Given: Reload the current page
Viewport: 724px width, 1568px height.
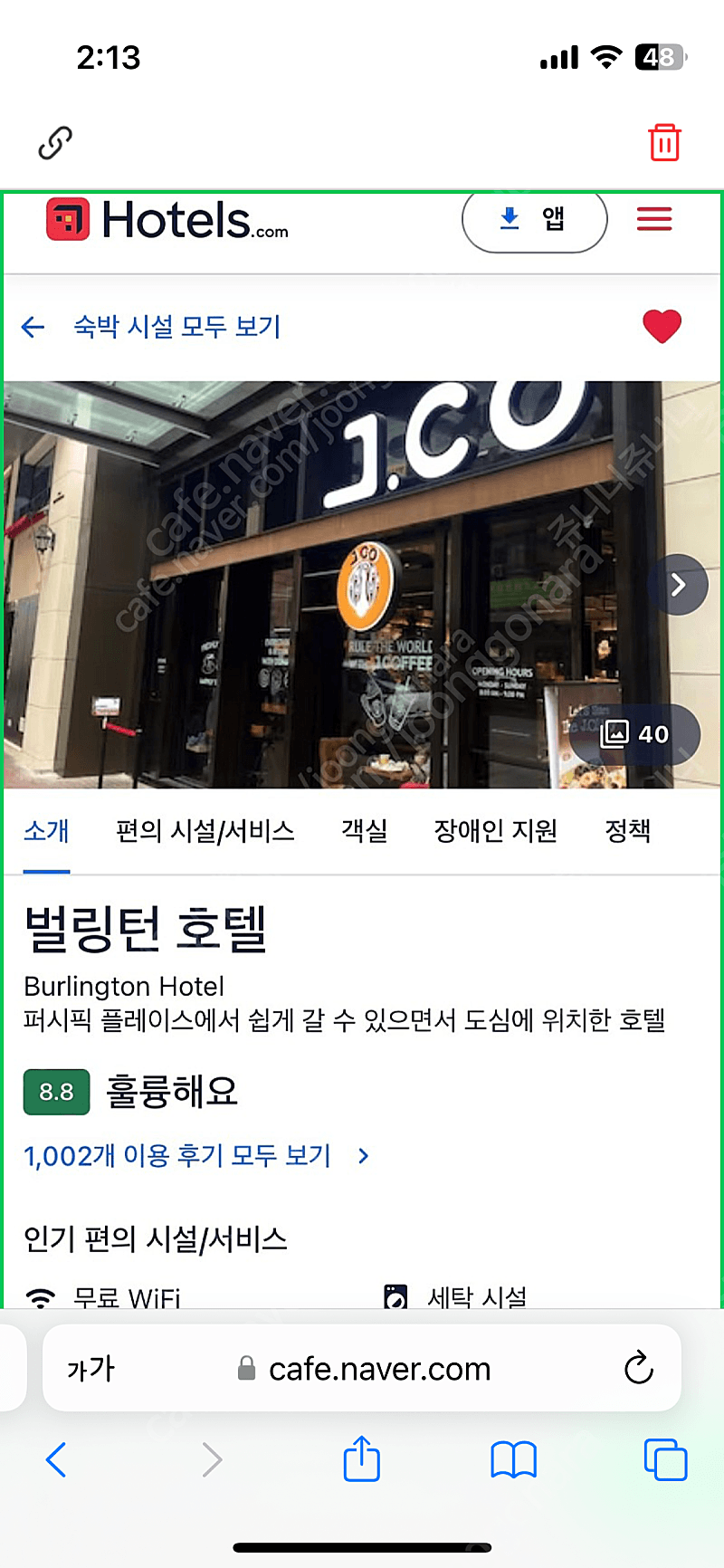Looking at the screenshot, I should click(639, 1367).
